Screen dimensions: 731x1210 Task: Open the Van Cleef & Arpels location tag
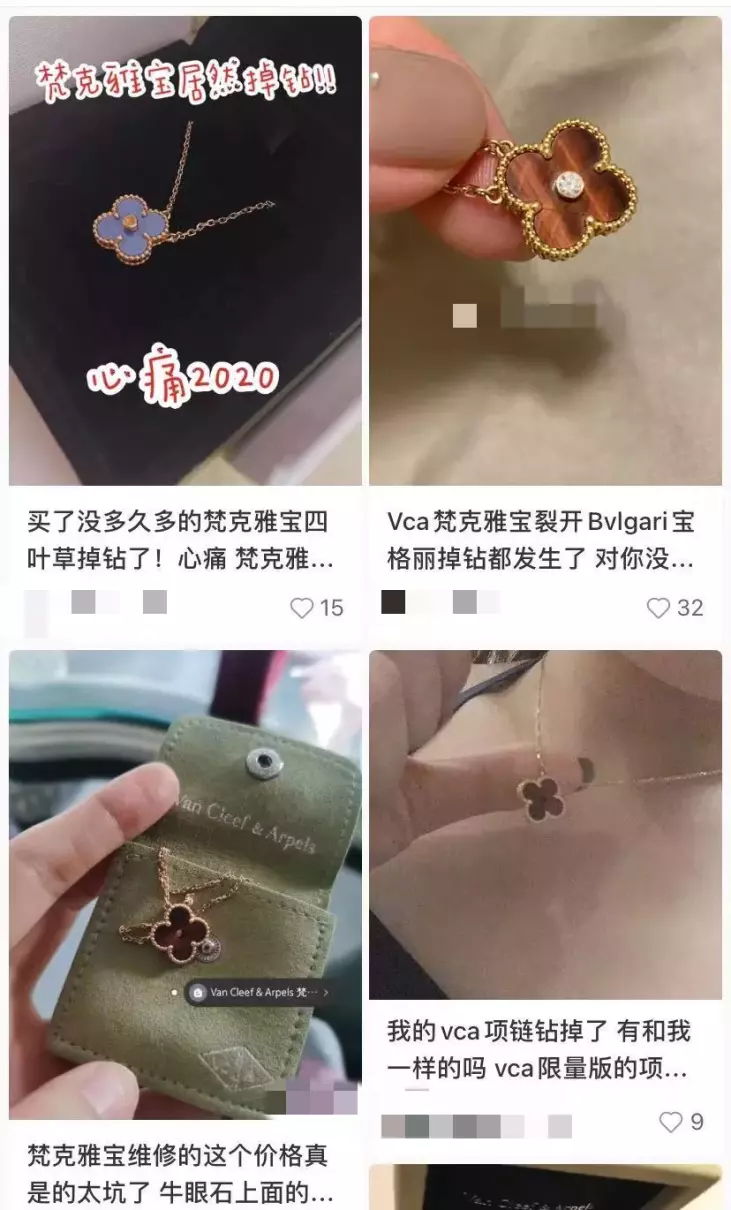click(261, 992)
